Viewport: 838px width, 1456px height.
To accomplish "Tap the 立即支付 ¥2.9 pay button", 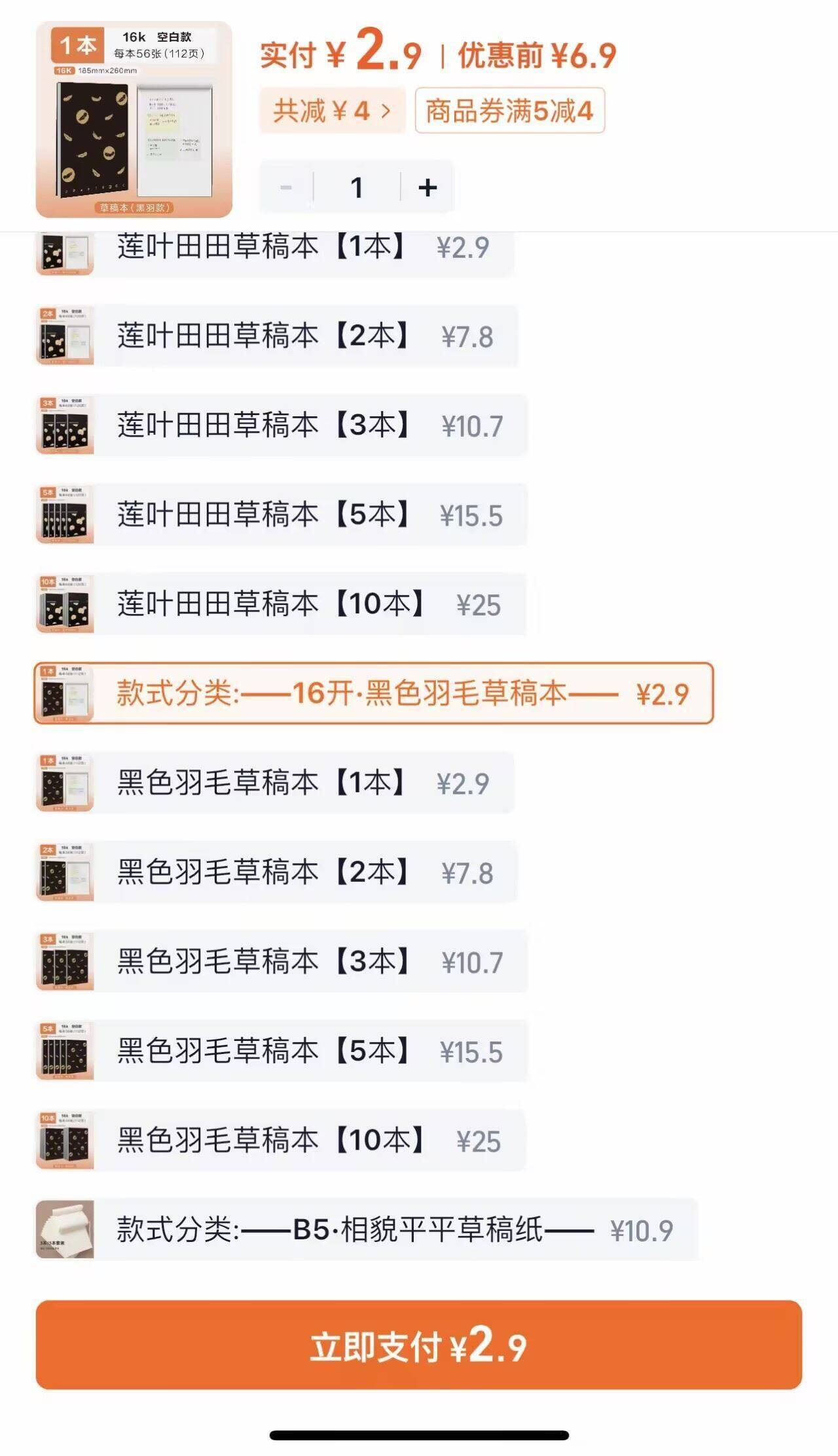I will 419,1345.
